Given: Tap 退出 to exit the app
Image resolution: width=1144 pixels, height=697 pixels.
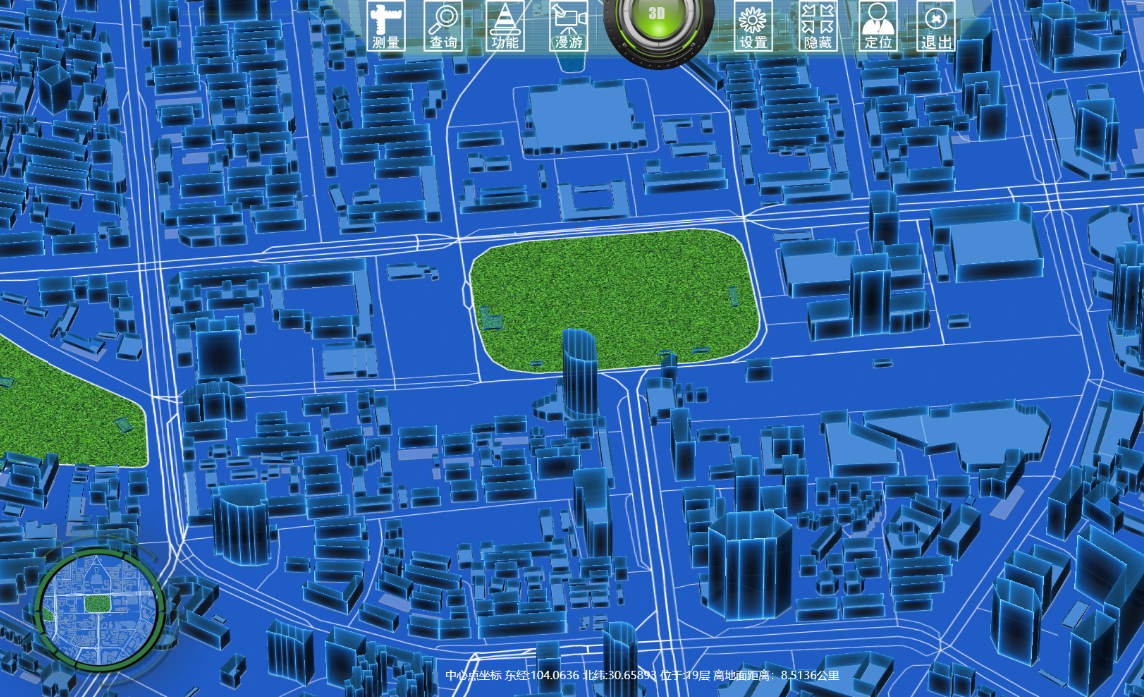Looking at the screenshot, I should (936, 25).
